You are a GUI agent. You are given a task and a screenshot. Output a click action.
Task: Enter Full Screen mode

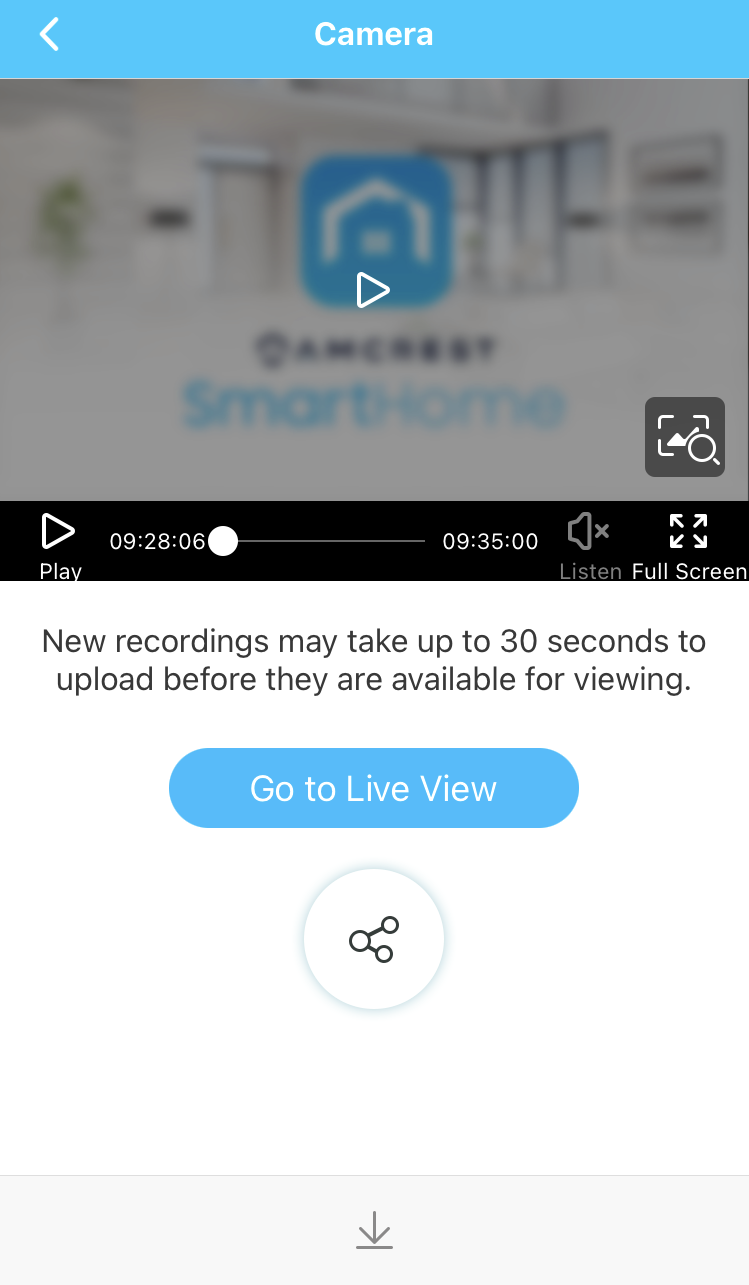point(689,546)
